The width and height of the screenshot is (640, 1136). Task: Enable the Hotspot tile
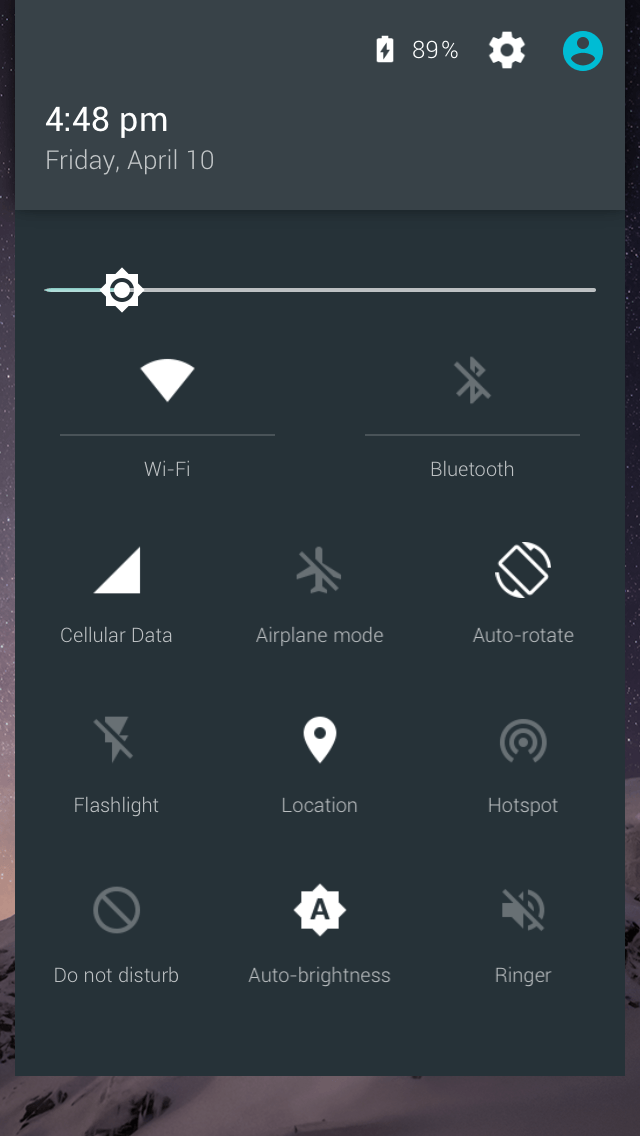coord(523,741)
